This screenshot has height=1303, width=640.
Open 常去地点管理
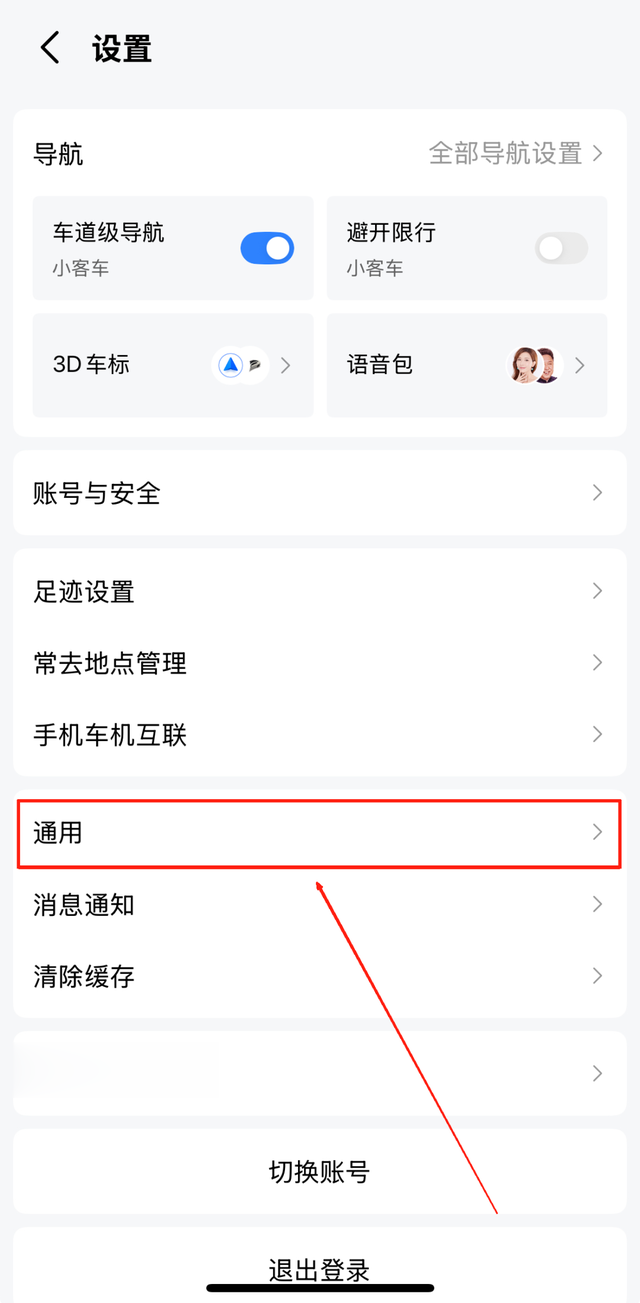coord(320,663)
